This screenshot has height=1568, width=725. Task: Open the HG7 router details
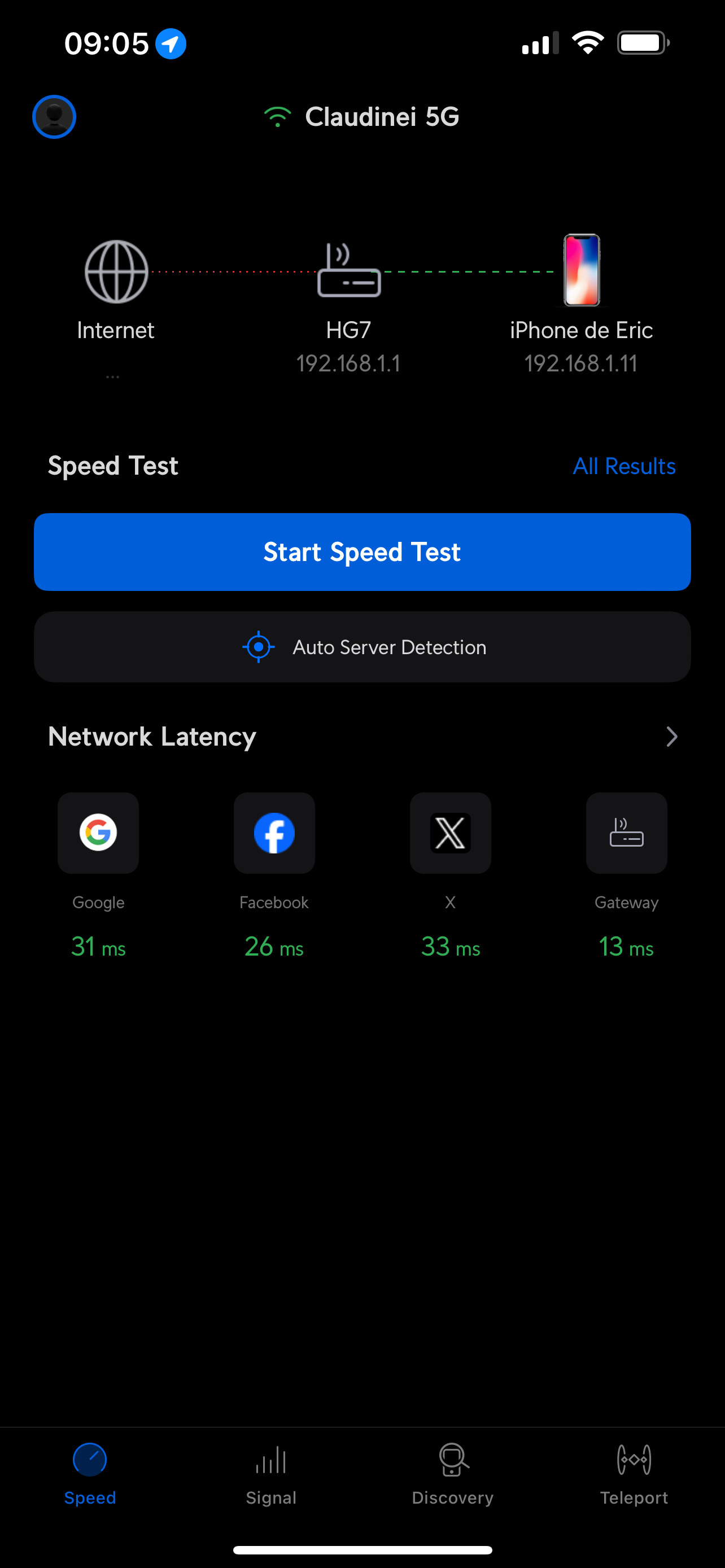pos(349,271)
